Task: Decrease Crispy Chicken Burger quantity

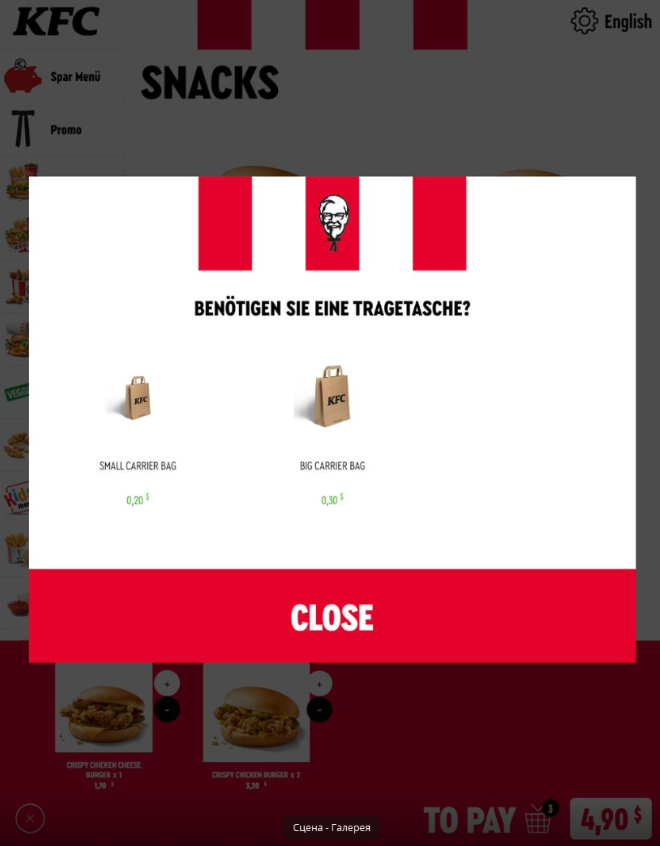Action: pos(319,710)
